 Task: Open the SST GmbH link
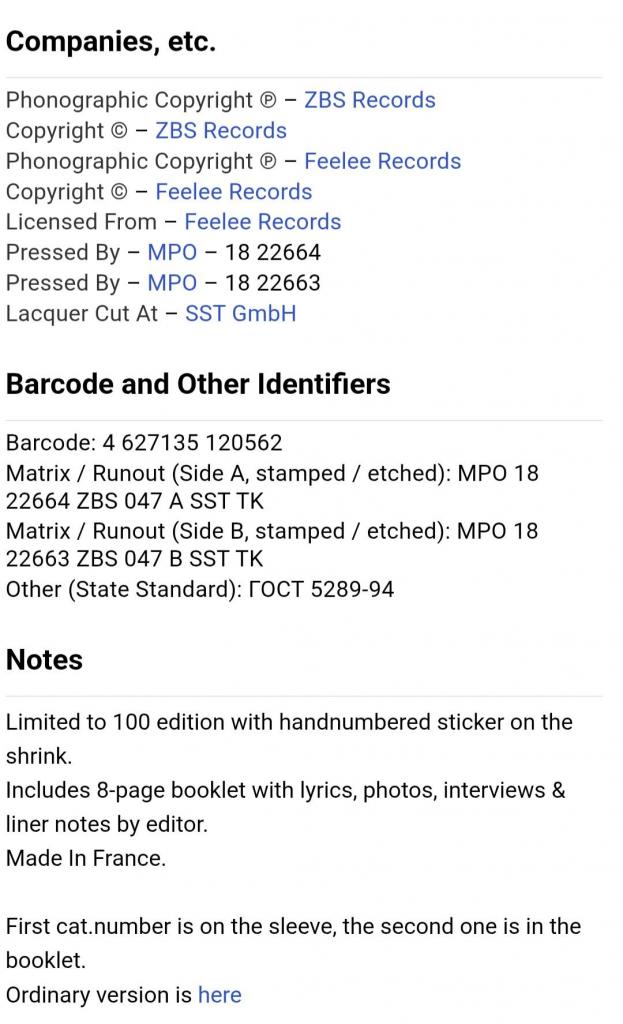pyautogui.click(x=240, y=313)
